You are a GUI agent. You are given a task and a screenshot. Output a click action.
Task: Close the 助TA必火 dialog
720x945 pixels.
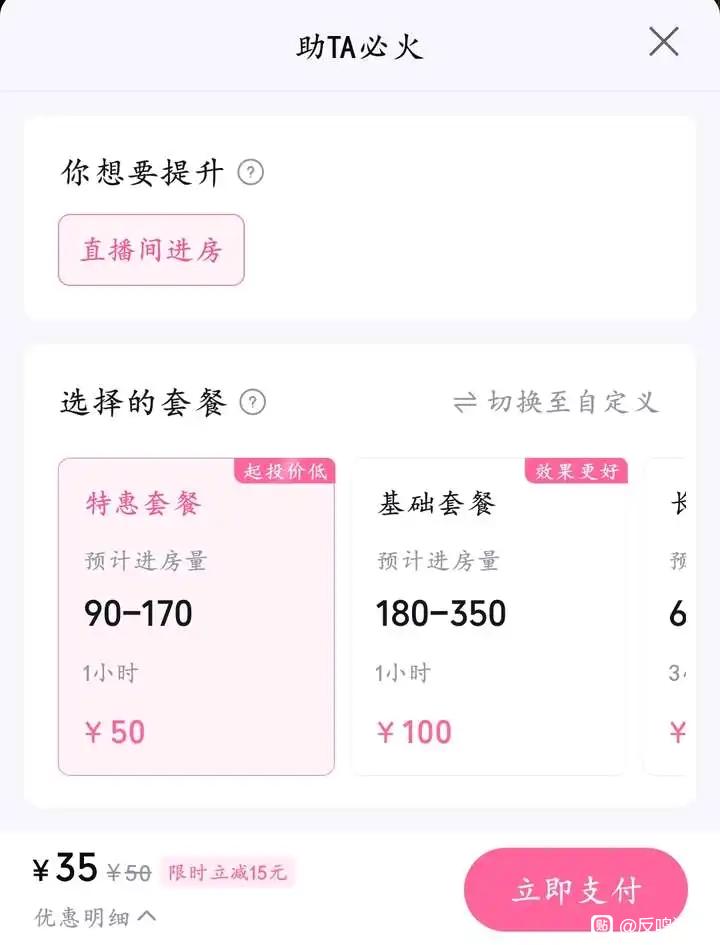[x=663, y=42]
